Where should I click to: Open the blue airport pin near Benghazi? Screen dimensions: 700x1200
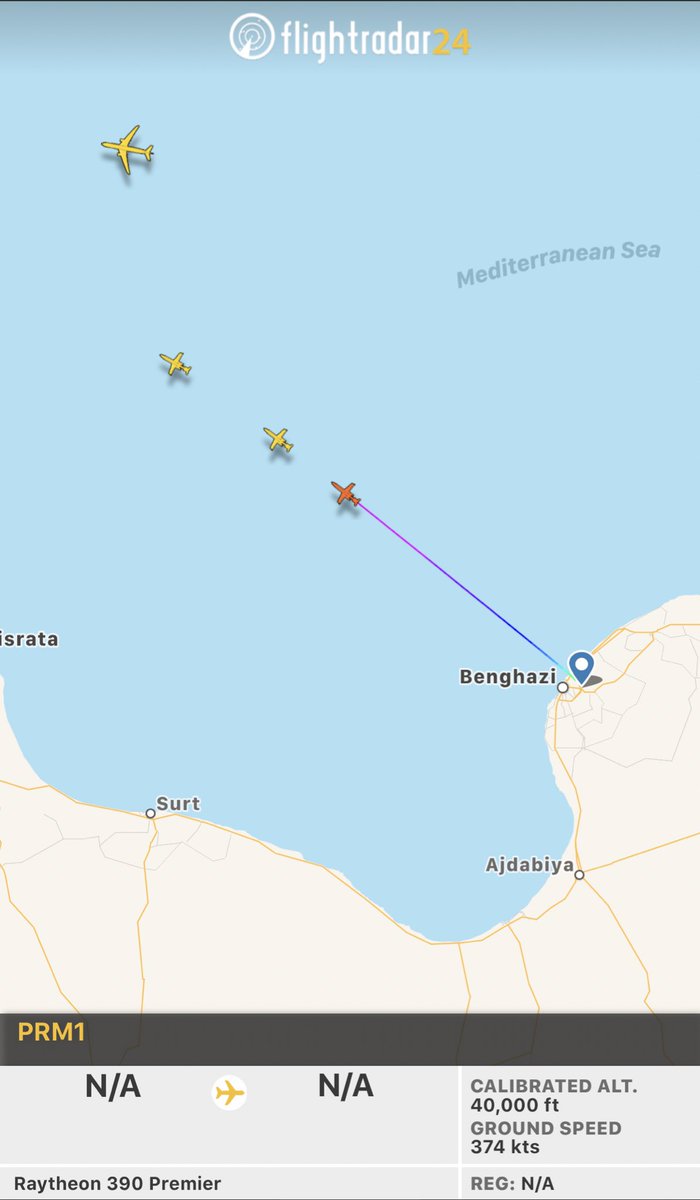(x=580, y=665)
